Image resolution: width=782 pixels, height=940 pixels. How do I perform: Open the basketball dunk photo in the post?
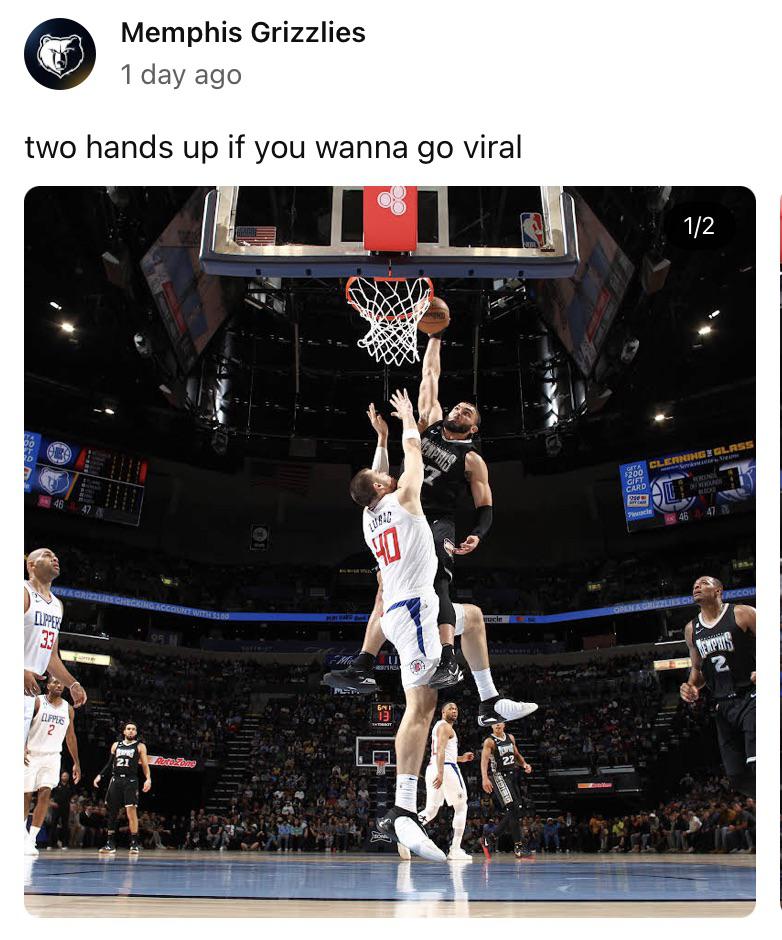click(390, 550)
